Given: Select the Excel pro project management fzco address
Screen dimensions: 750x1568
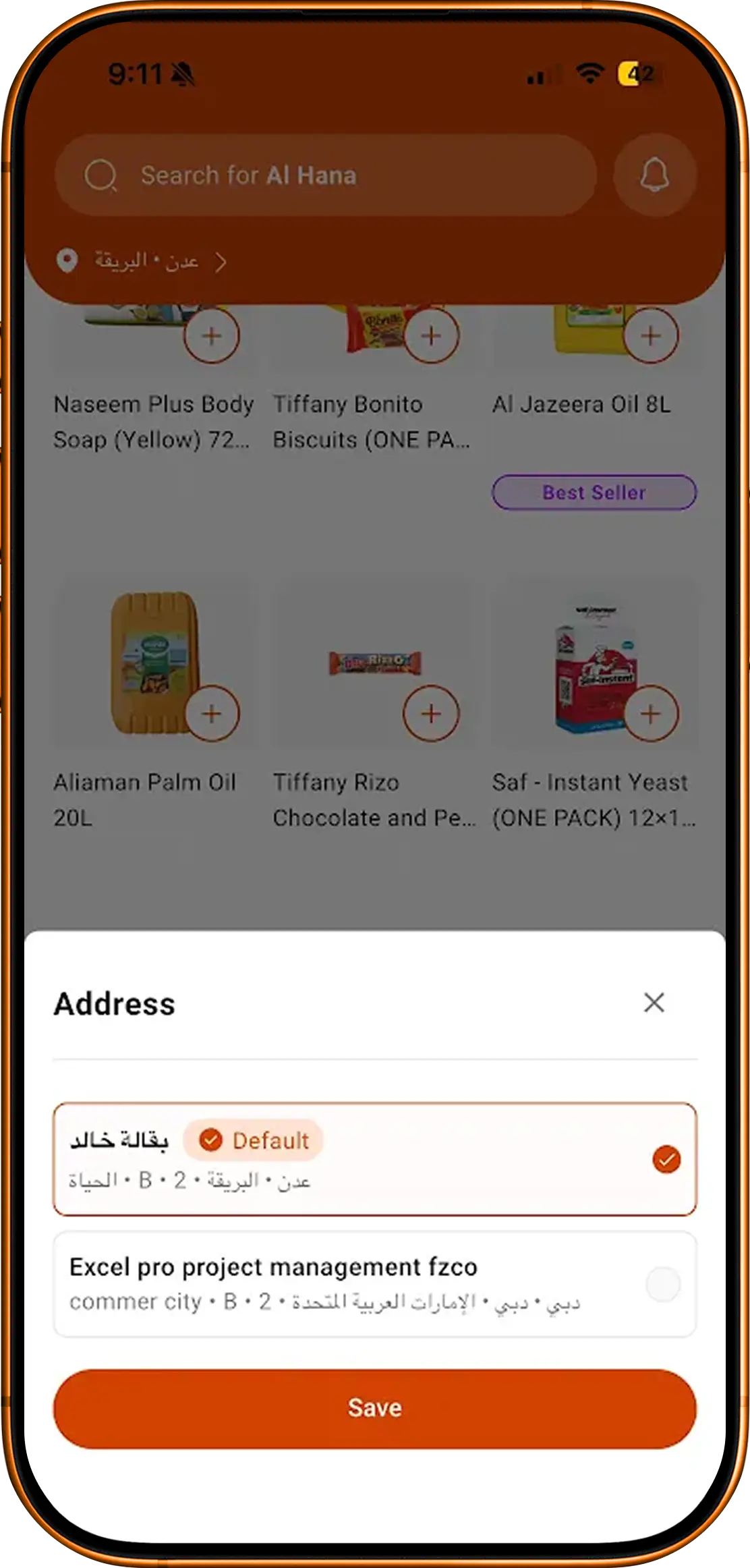Looking at the screenshot, I should (x=374, y=1284).
